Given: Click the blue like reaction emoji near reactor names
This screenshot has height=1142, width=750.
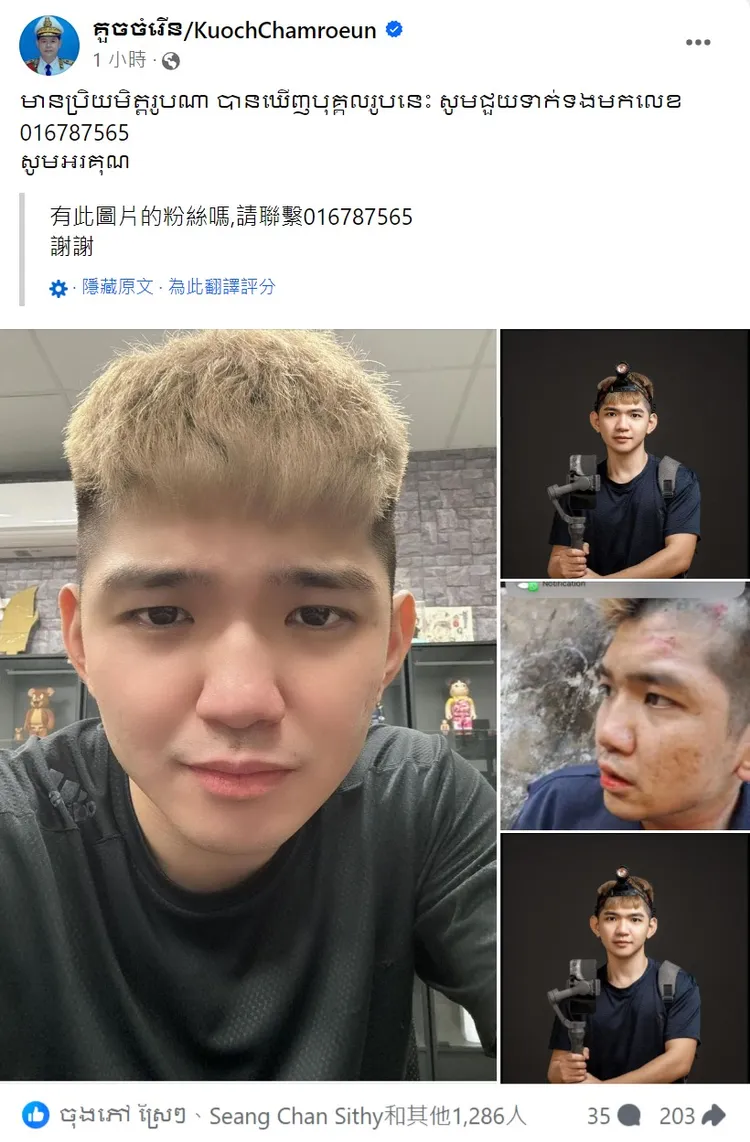Looking at the screenshot, I should point(36,1115).
